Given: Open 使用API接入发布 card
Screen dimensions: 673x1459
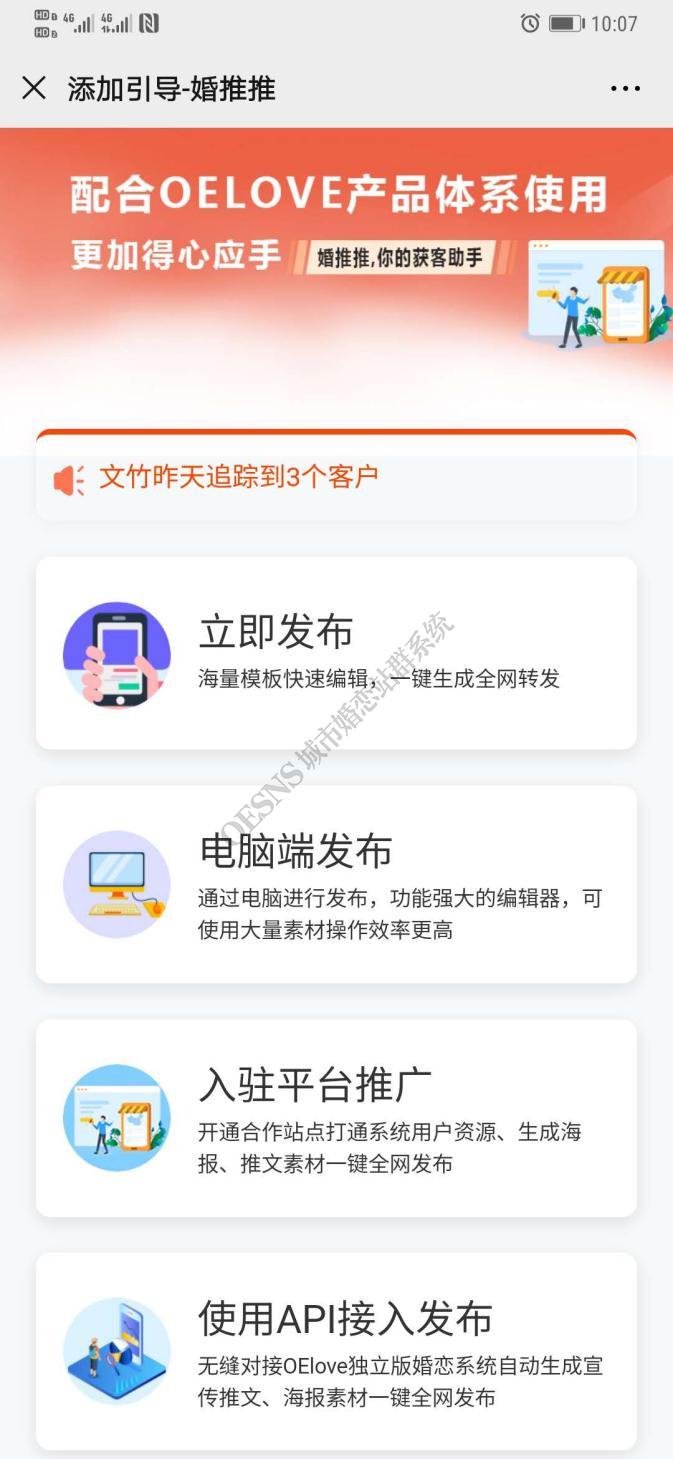Looking at the screenshot, I should click(x=336, y=1351).
